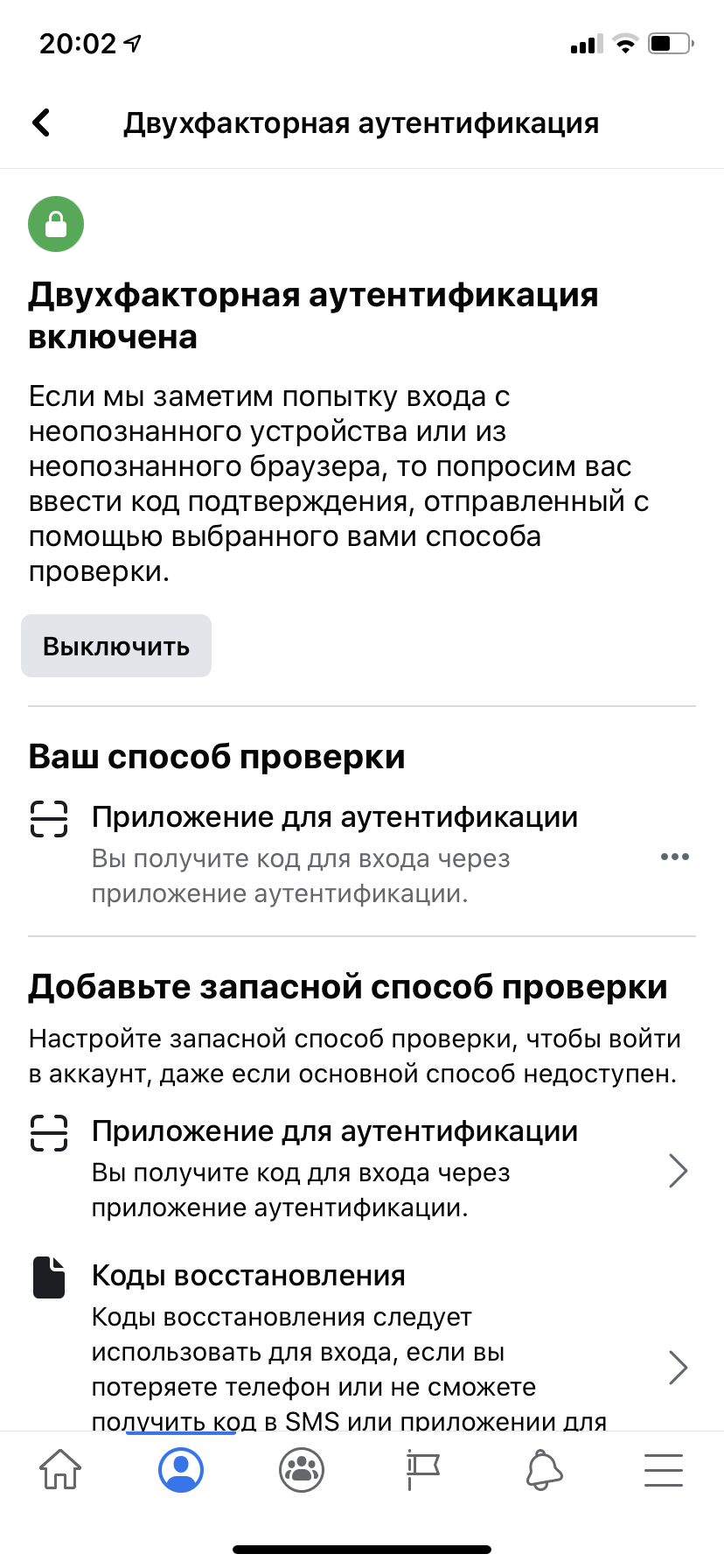Image resolution: width=724 pixels, height=1568 pixels.
Task: Open the three-dot options for the current method
Action: [x=675, y=857]
